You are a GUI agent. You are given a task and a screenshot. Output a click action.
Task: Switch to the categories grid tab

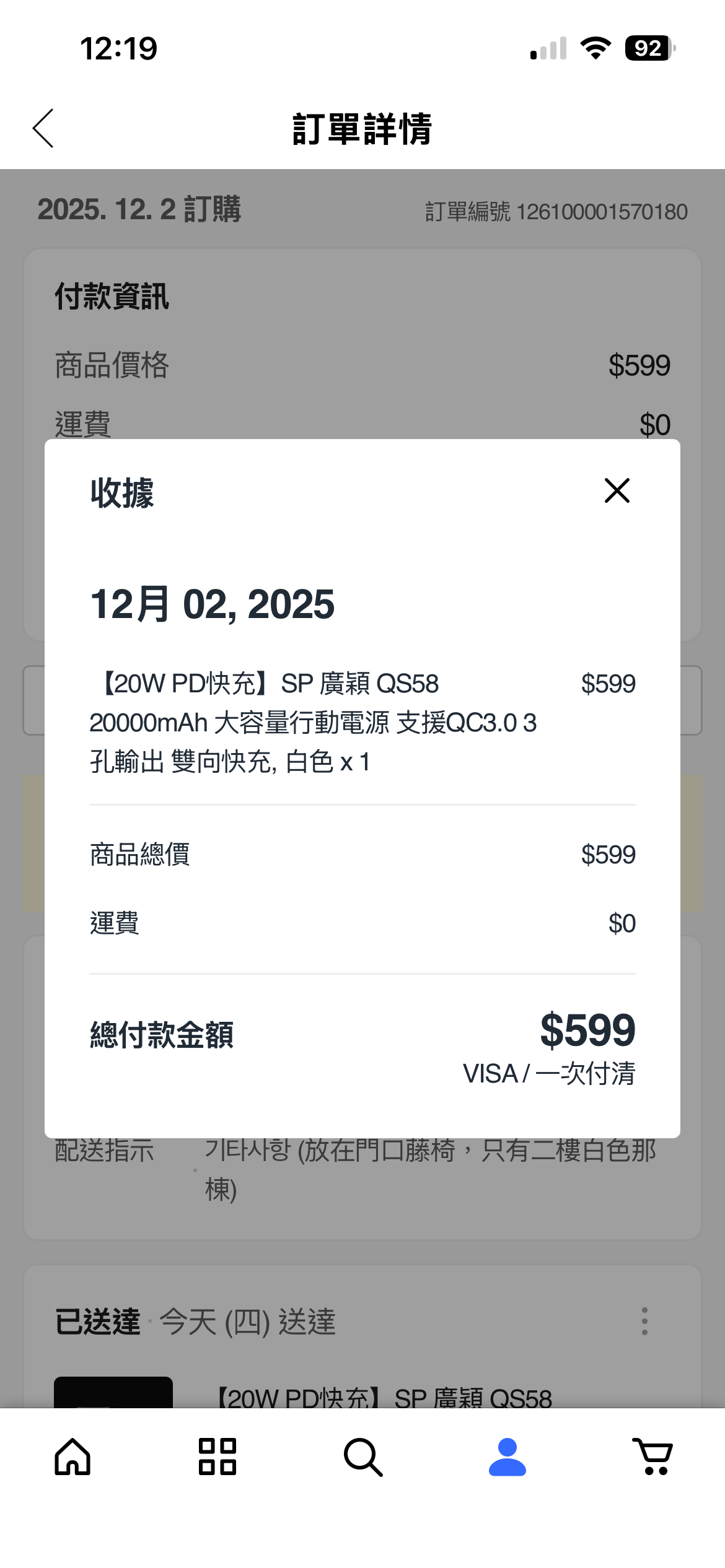(217, 1457)
